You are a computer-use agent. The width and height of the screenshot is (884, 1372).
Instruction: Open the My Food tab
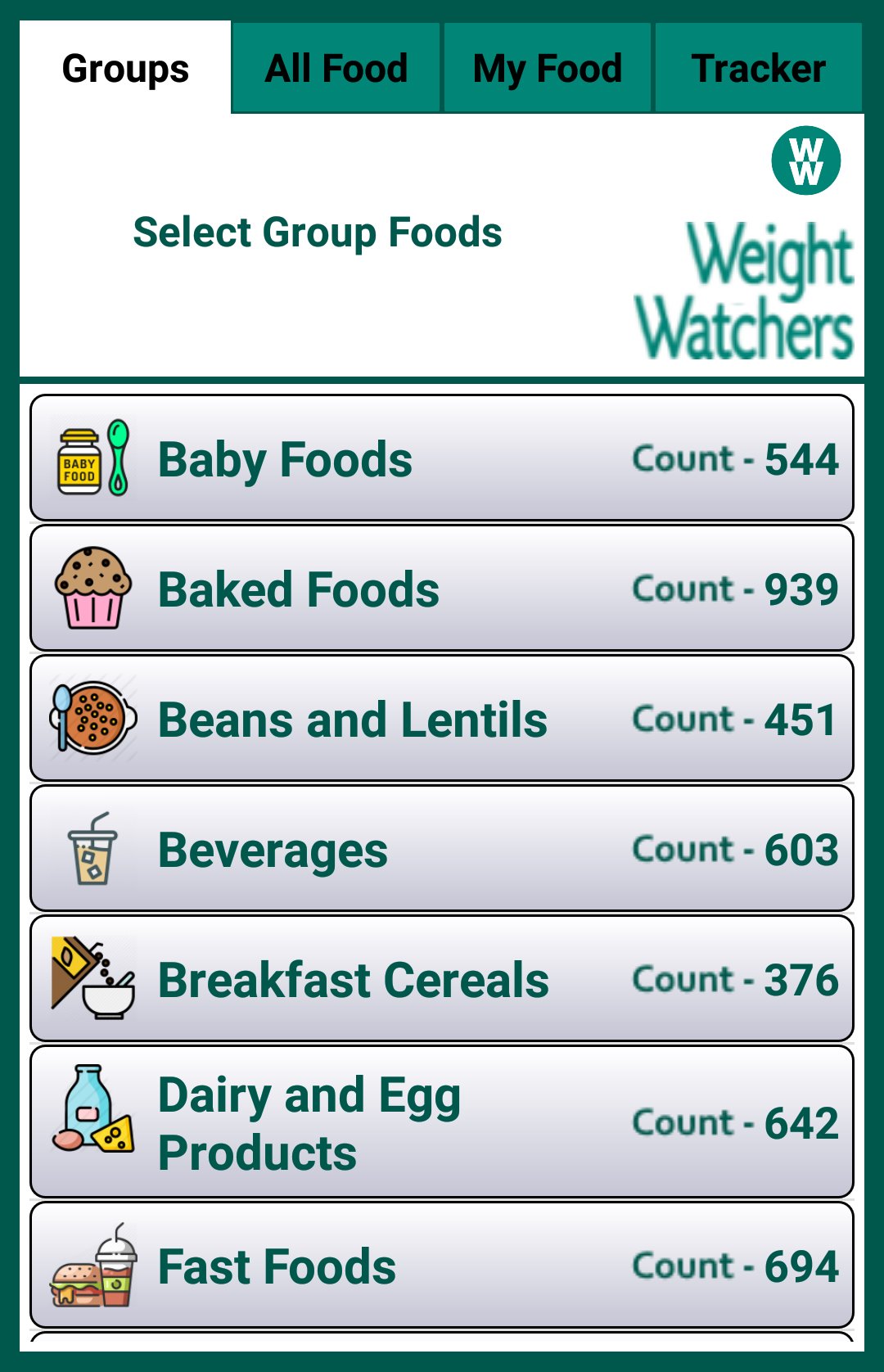tap(547, 68)
